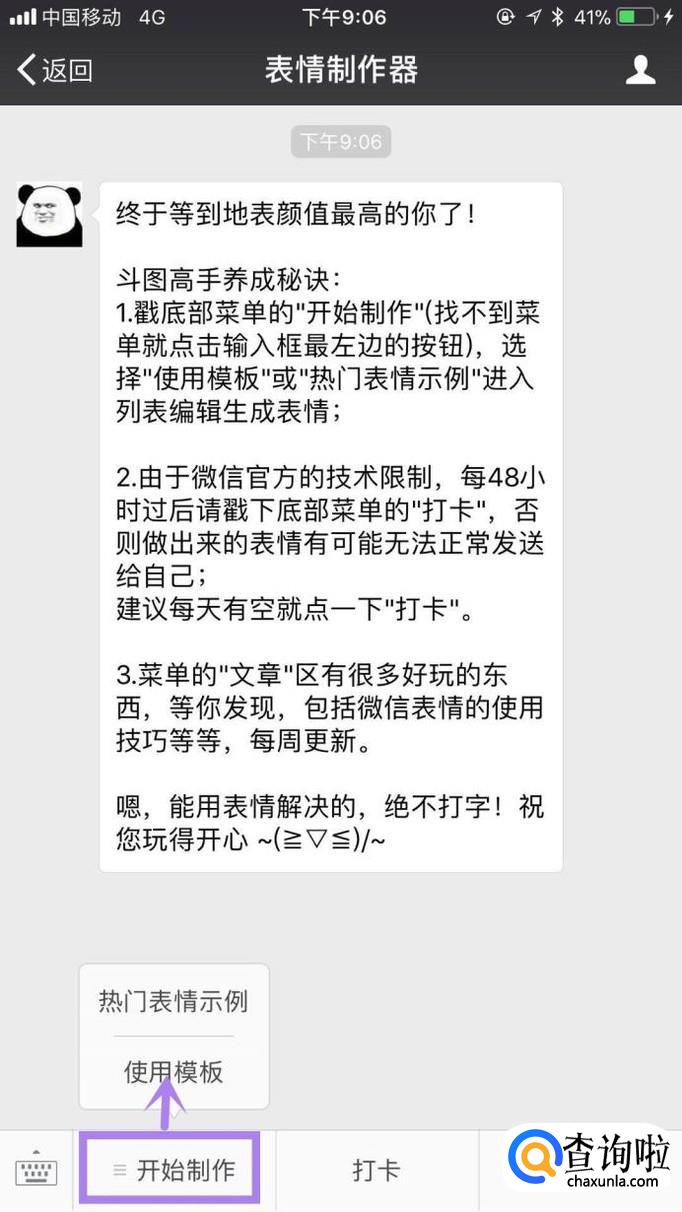Switch to keyboard input mode

coord(36,1171)
